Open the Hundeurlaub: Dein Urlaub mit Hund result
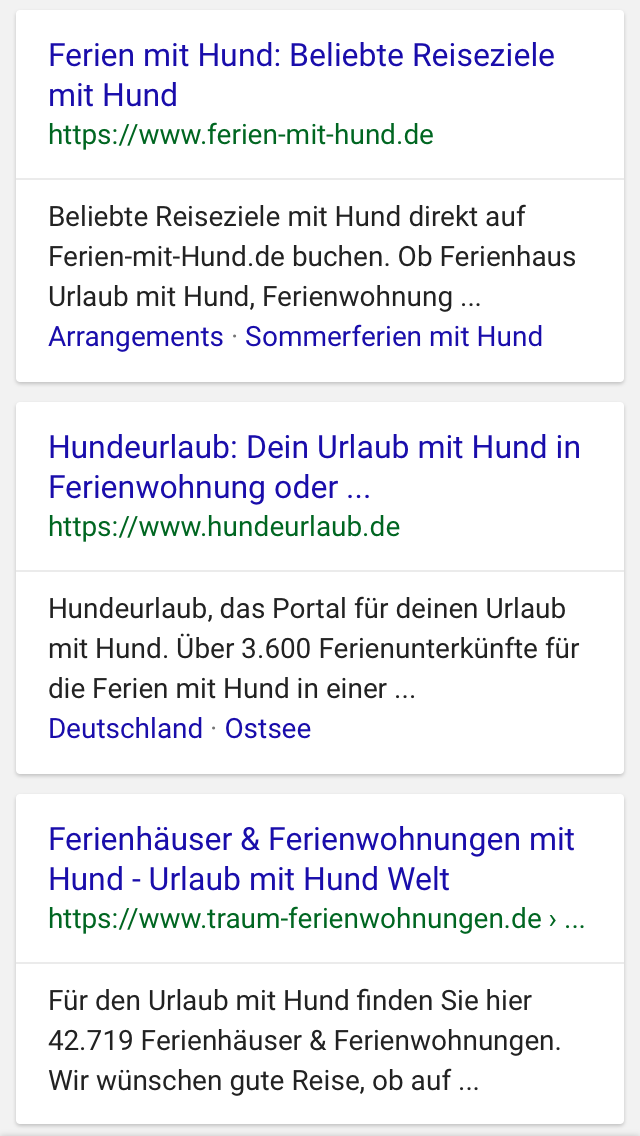Screen dimensions: 640x1136 314,467
